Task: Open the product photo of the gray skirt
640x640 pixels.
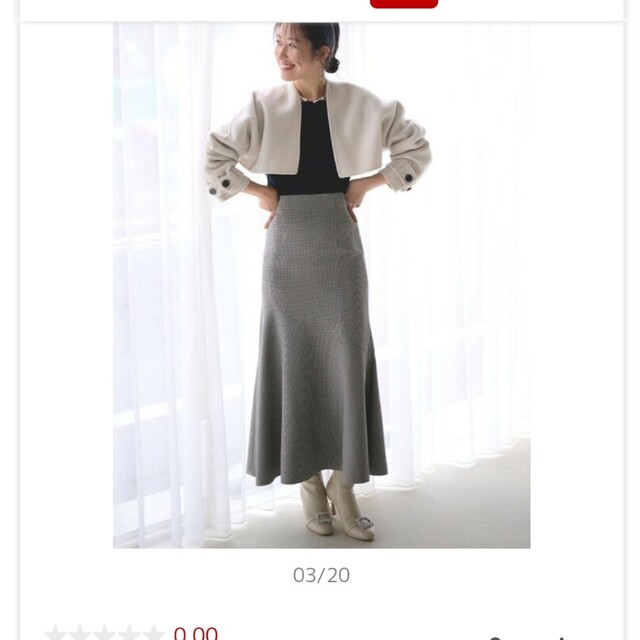Action: pyautogui.click(x=321, y=285)
